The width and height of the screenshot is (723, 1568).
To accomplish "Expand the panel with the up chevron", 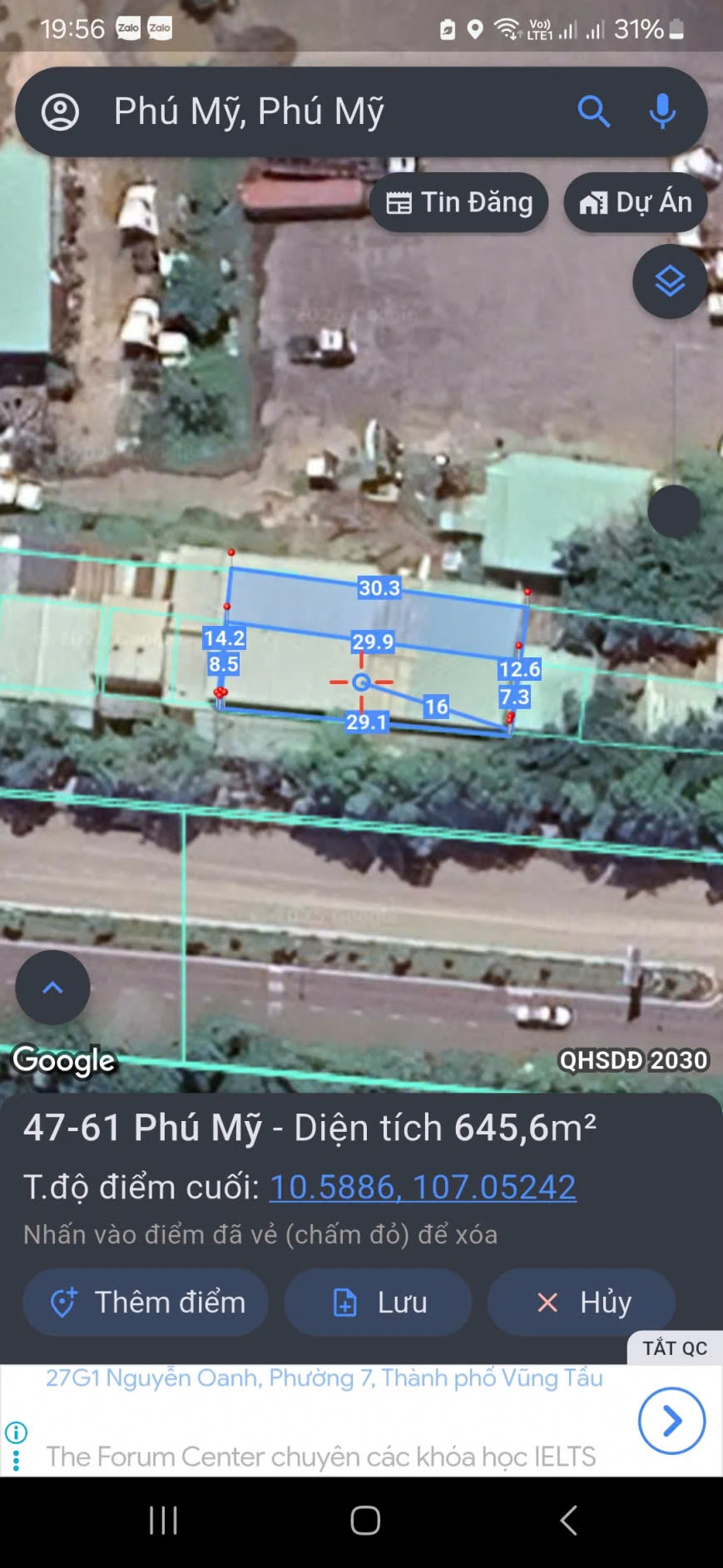I will pos(52,987).
